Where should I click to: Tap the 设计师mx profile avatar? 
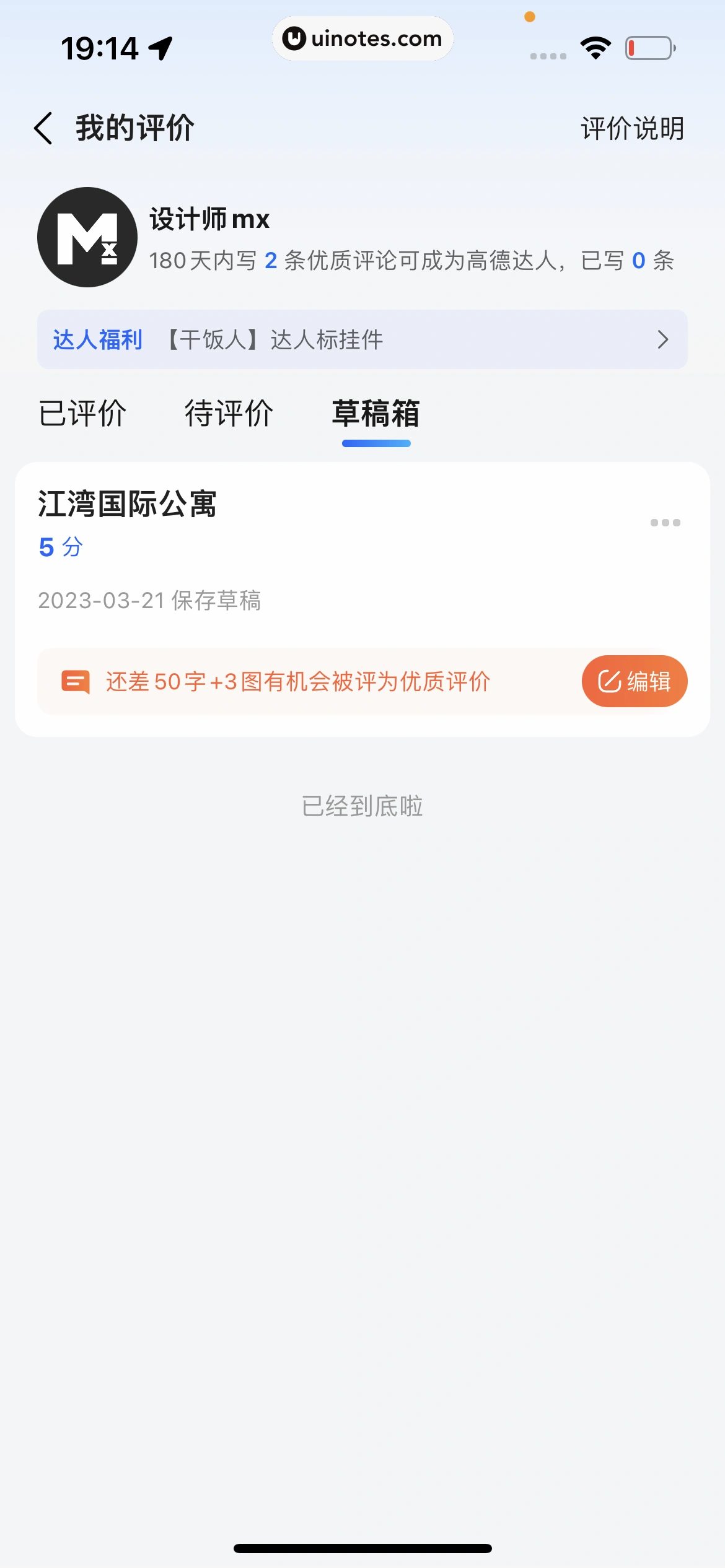pyautogui.click(x=87, y=237)
